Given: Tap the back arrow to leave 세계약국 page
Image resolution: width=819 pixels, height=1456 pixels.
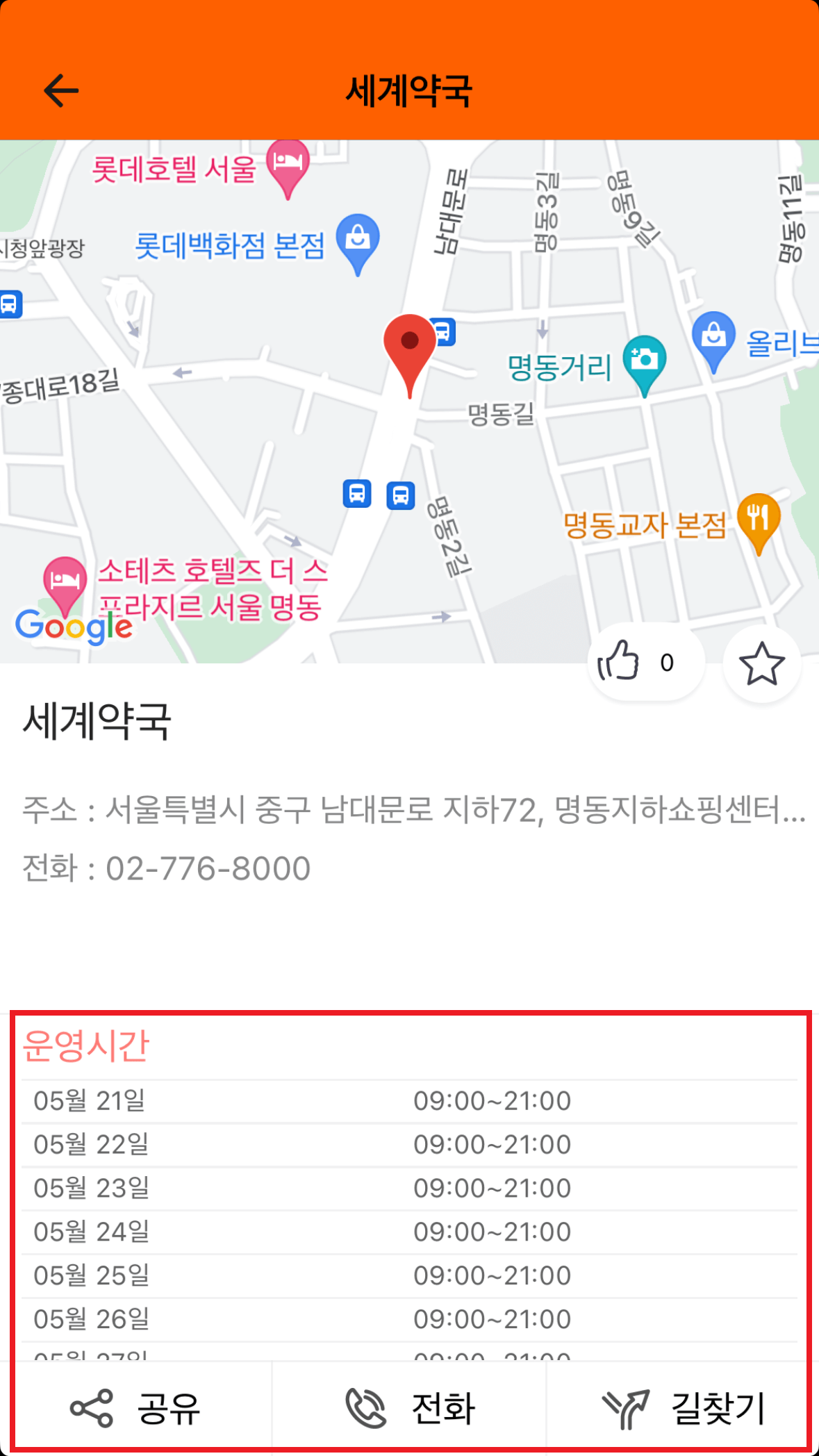Looking at the screenshot, I should click(x=59, y=90).
